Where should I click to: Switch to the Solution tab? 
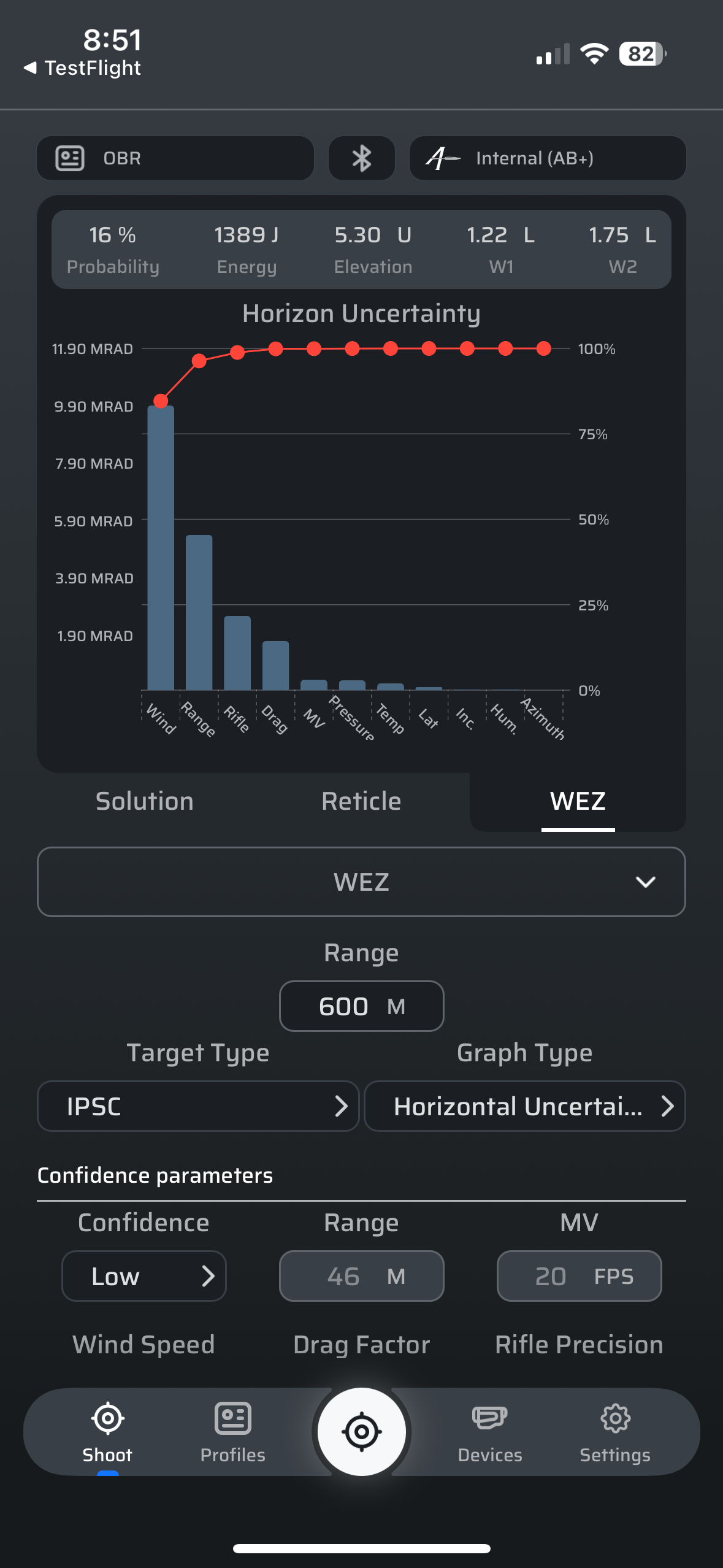coord(144,801)
